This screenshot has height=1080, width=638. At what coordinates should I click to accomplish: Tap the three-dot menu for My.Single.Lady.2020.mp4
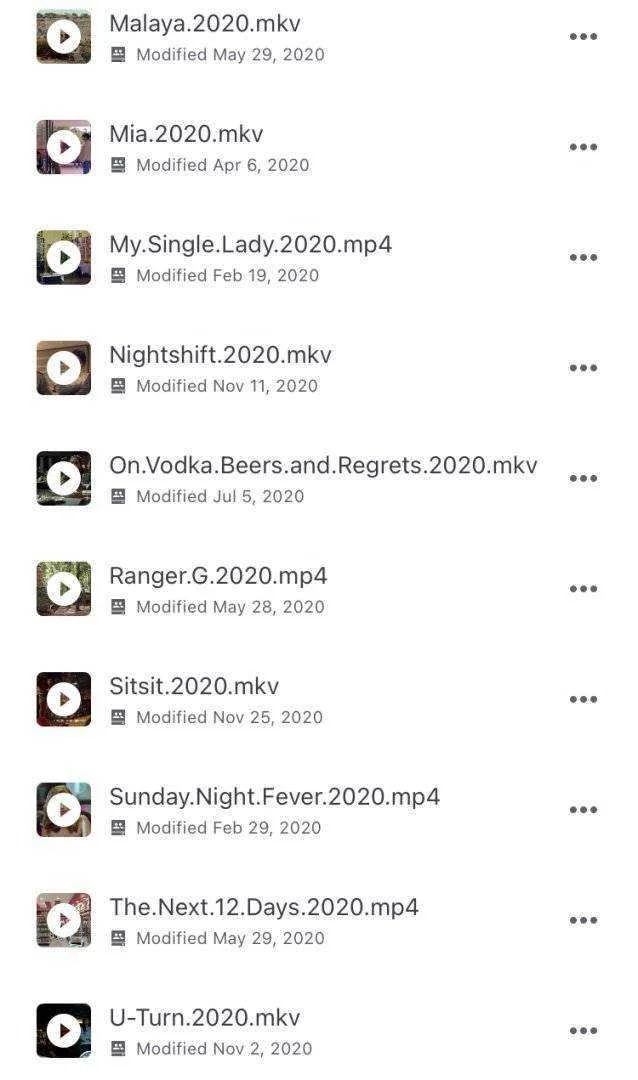click(583, 258)
